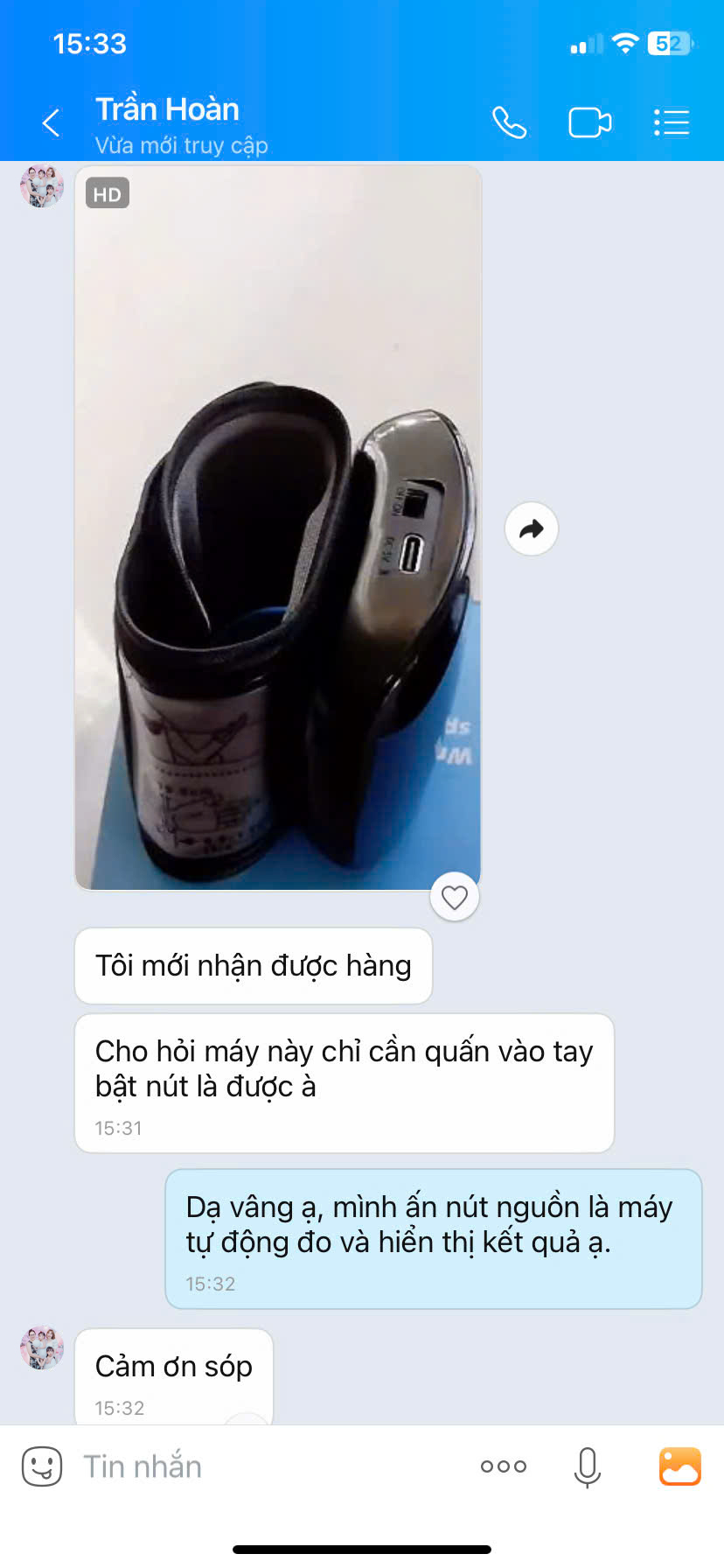This screenshot has width=724, height=1568.
Task: Open Trần Hoàn's profile from the header name
Action: (167, 109)
